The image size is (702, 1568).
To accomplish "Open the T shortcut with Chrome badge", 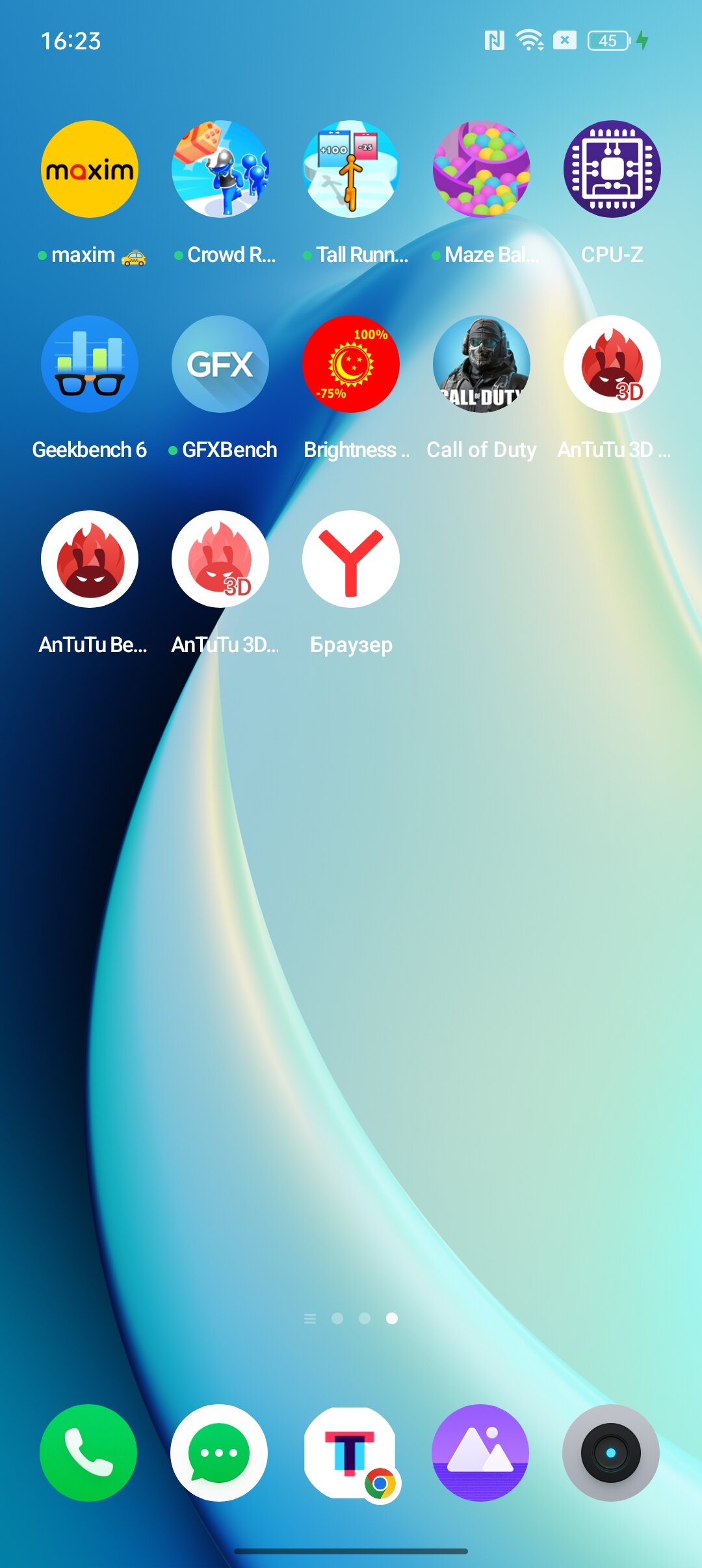I will (x=351, y=1454).
